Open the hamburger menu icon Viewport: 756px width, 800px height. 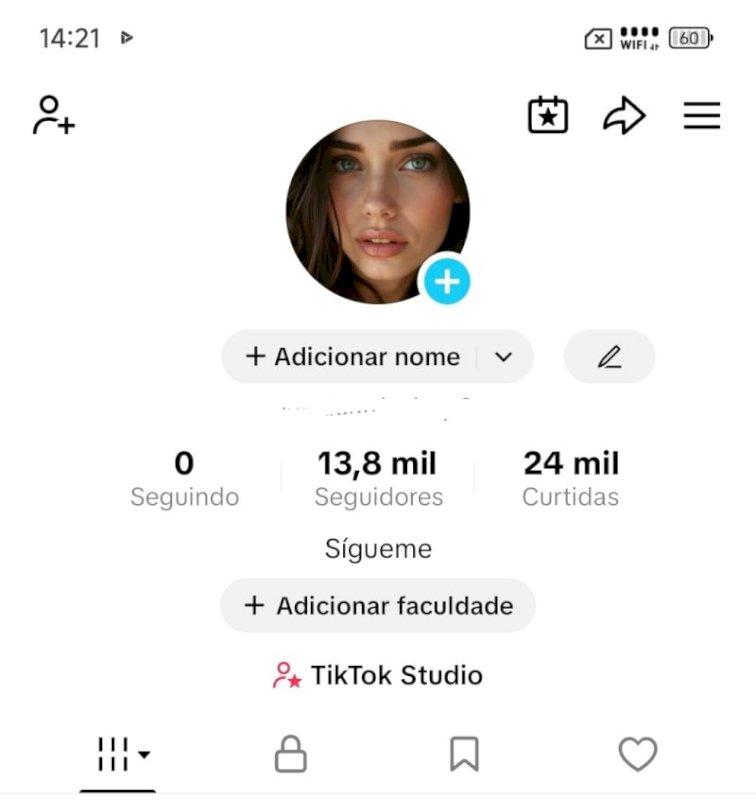pyautogui.click(x=701, y=115)
